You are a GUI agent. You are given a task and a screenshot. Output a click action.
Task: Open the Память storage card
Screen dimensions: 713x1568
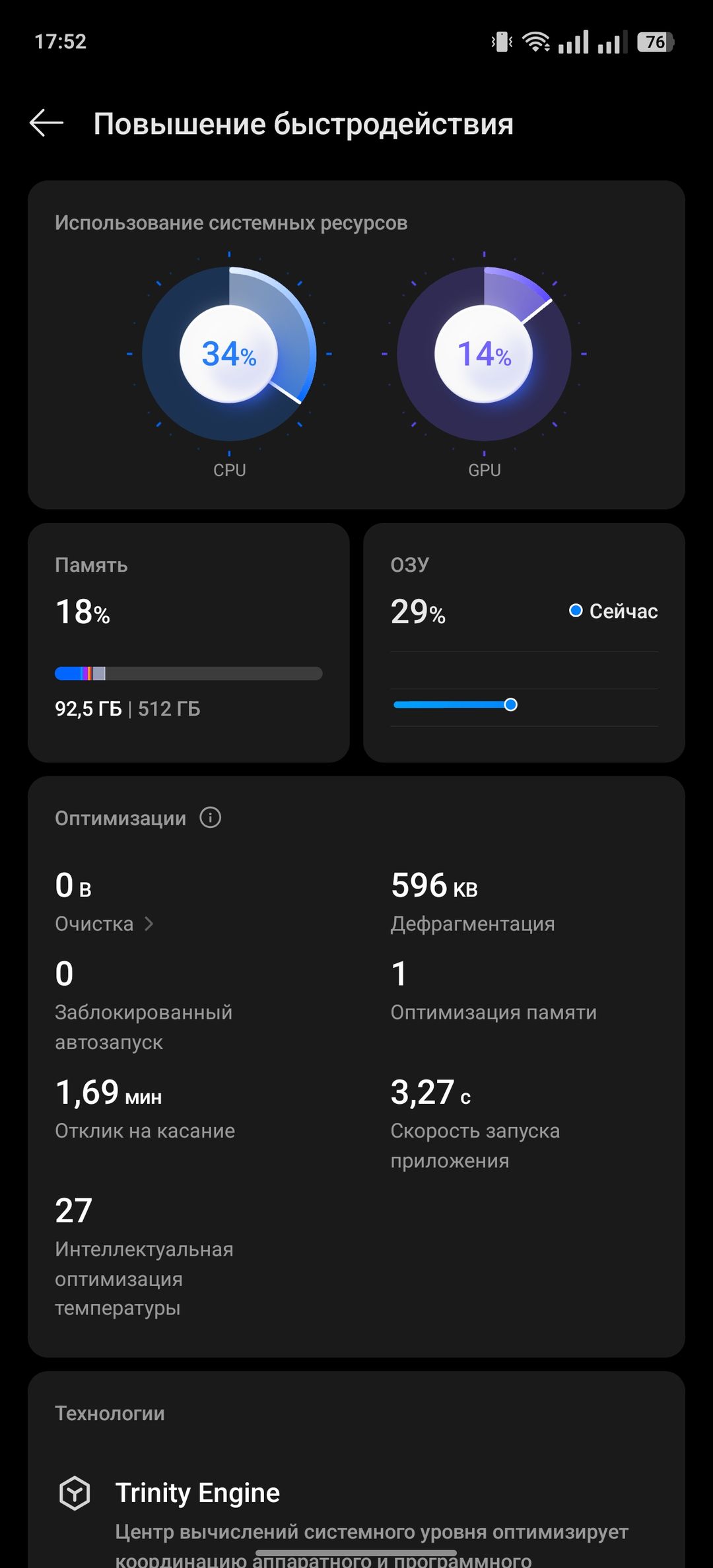tap(188, 642)
